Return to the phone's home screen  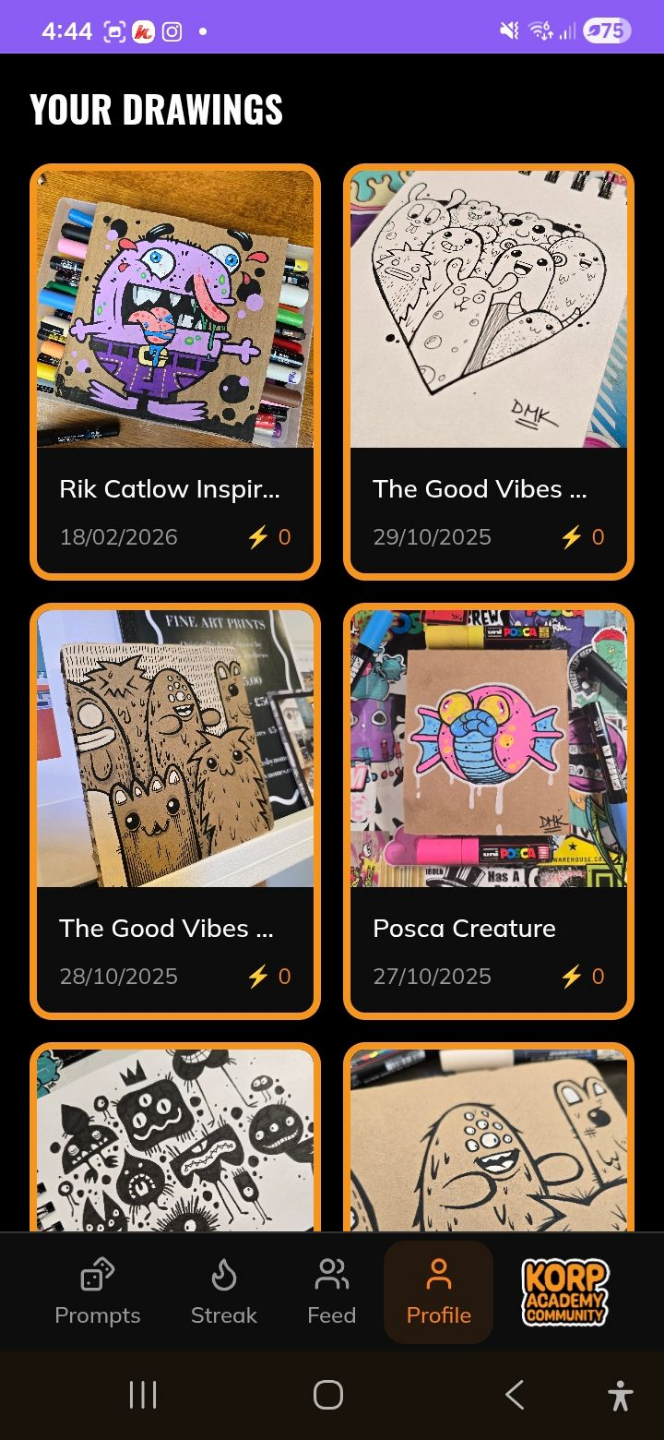pos(328,1395)
